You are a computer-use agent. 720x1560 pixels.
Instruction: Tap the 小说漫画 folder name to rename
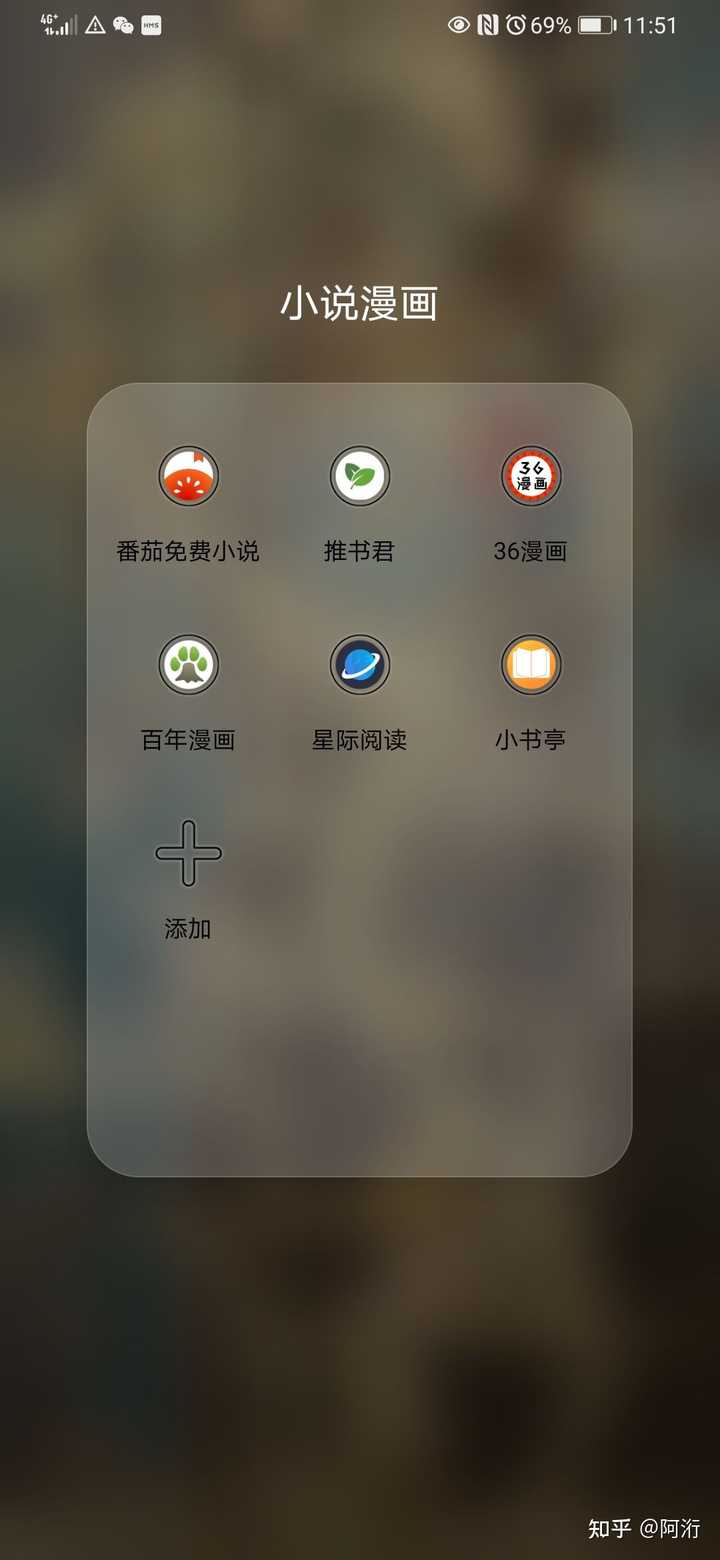click(359, 304)
